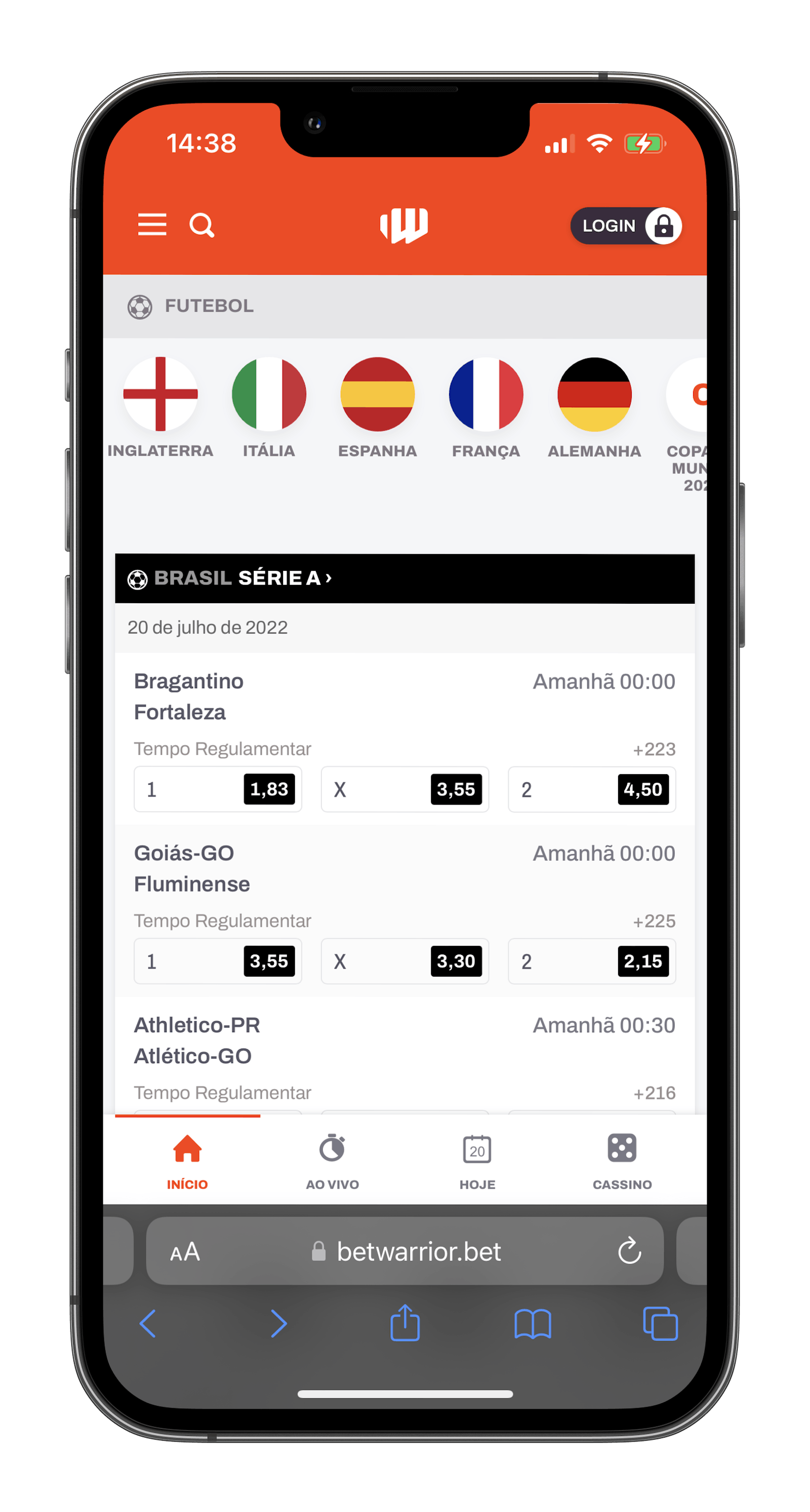Image resolution: width=810 pixels, height=1512 pixels.
Task: Open the Athletico-PR vs Atlético-GO match
Action: pyautogui.click(x=197, y=1041)
